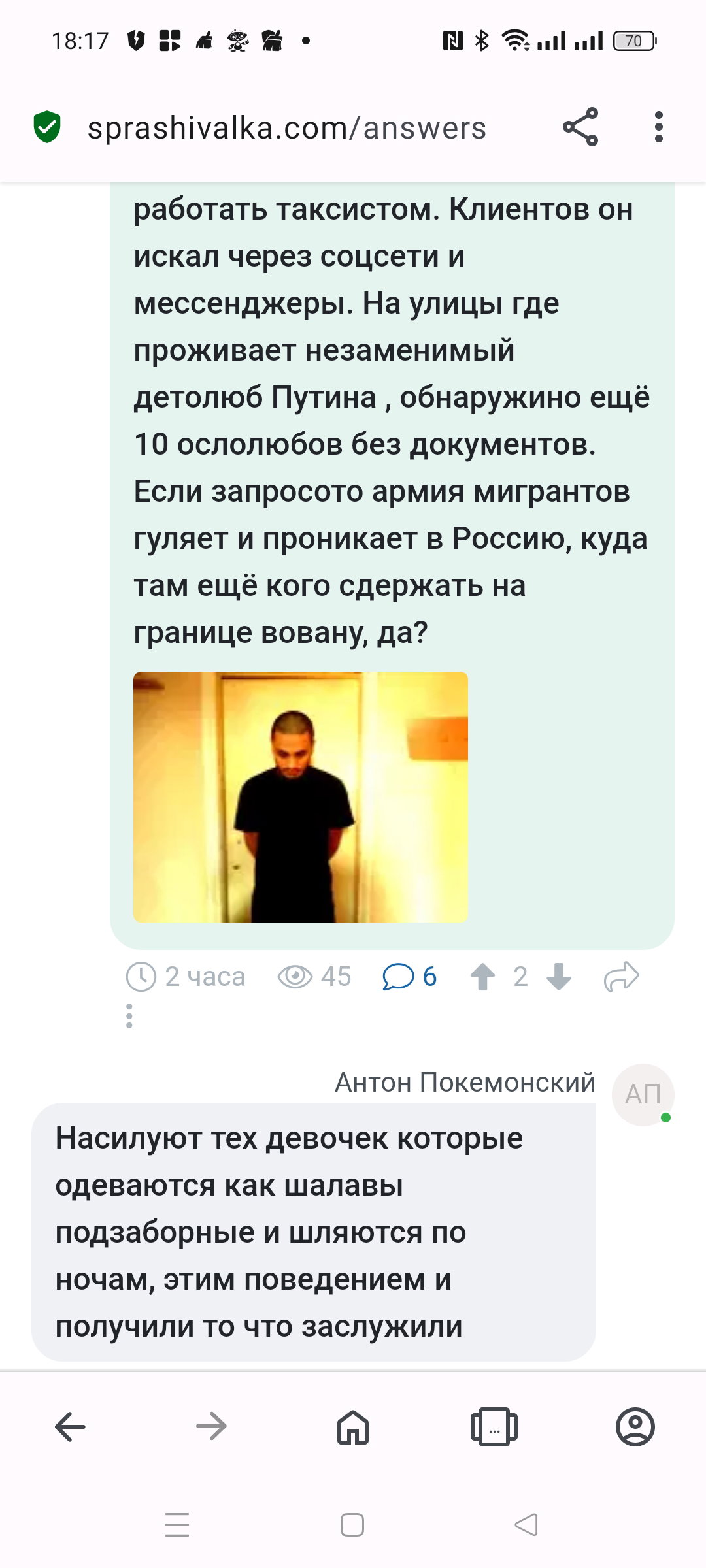Open the attached photo in the answer
Image resolution: width=706 pixels, height=1568 pixels.
301,797
